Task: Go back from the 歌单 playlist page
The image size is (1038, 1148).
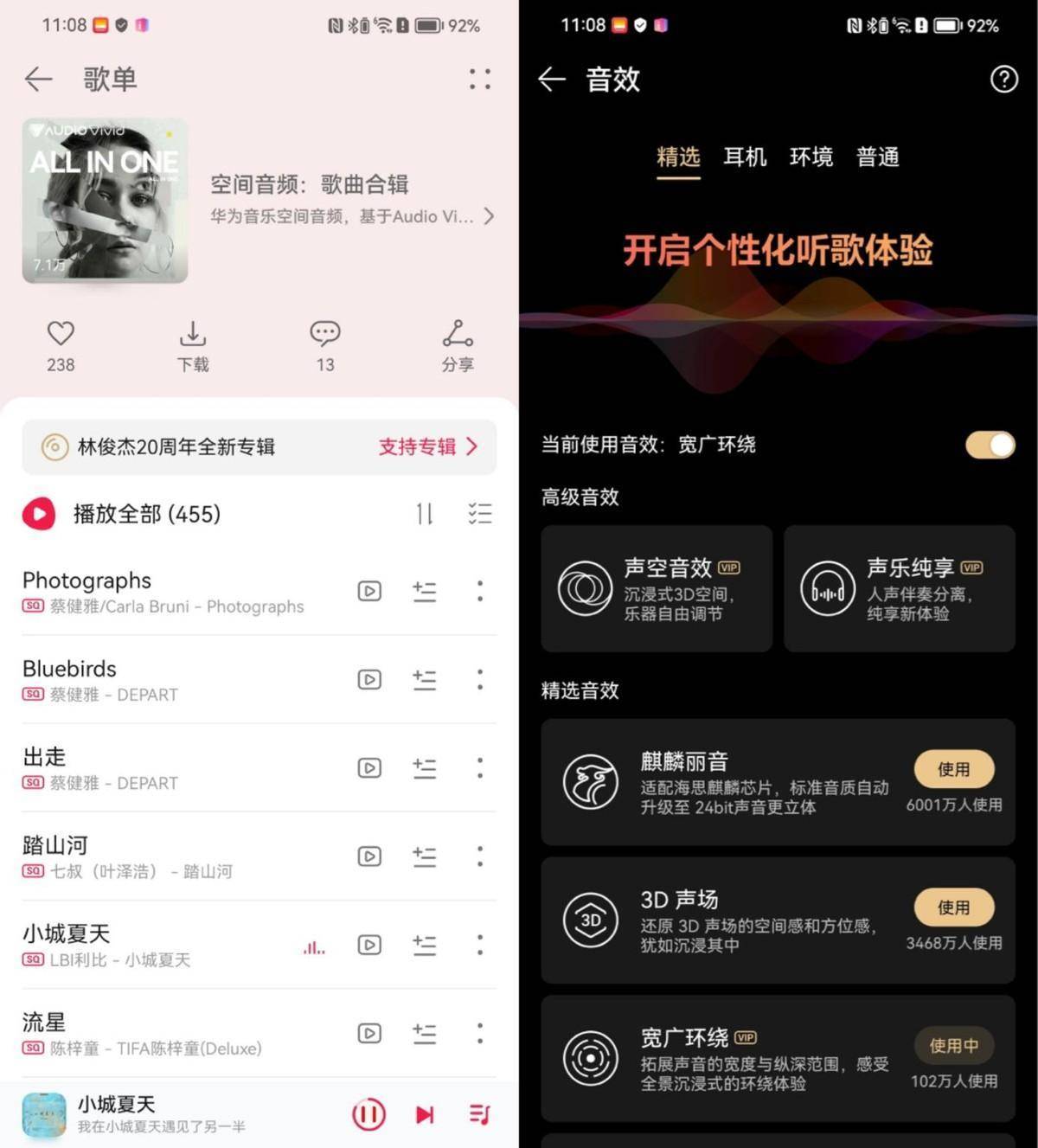Action: [x=39, y=80]
